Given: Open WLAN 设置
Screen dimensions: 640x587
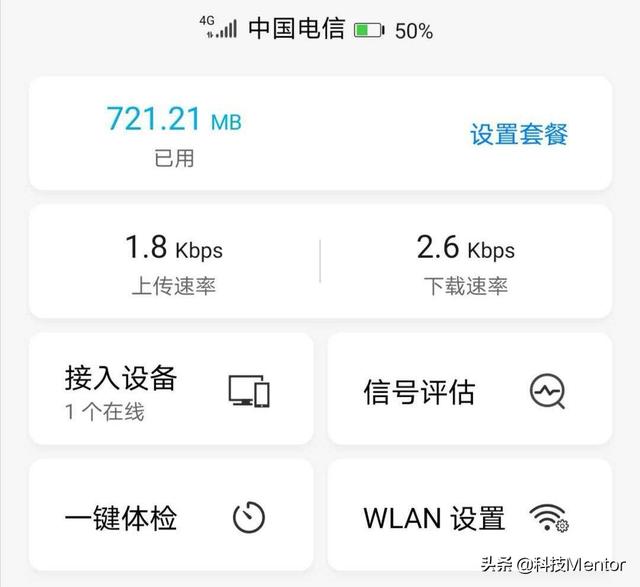Looking at the screenshot, I should point(469,517).
